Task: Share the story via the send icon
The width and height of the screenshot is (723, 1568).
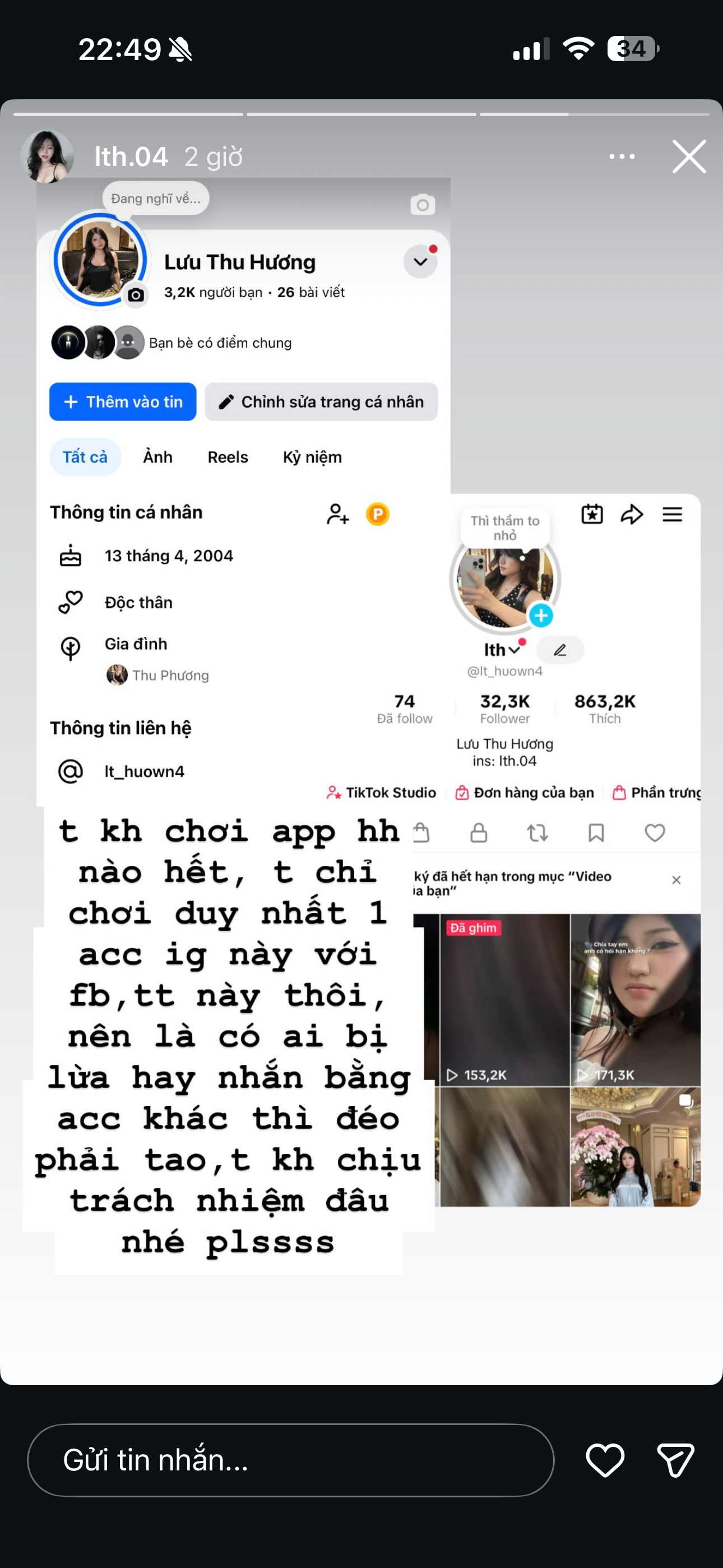Action: point(675,1460)
